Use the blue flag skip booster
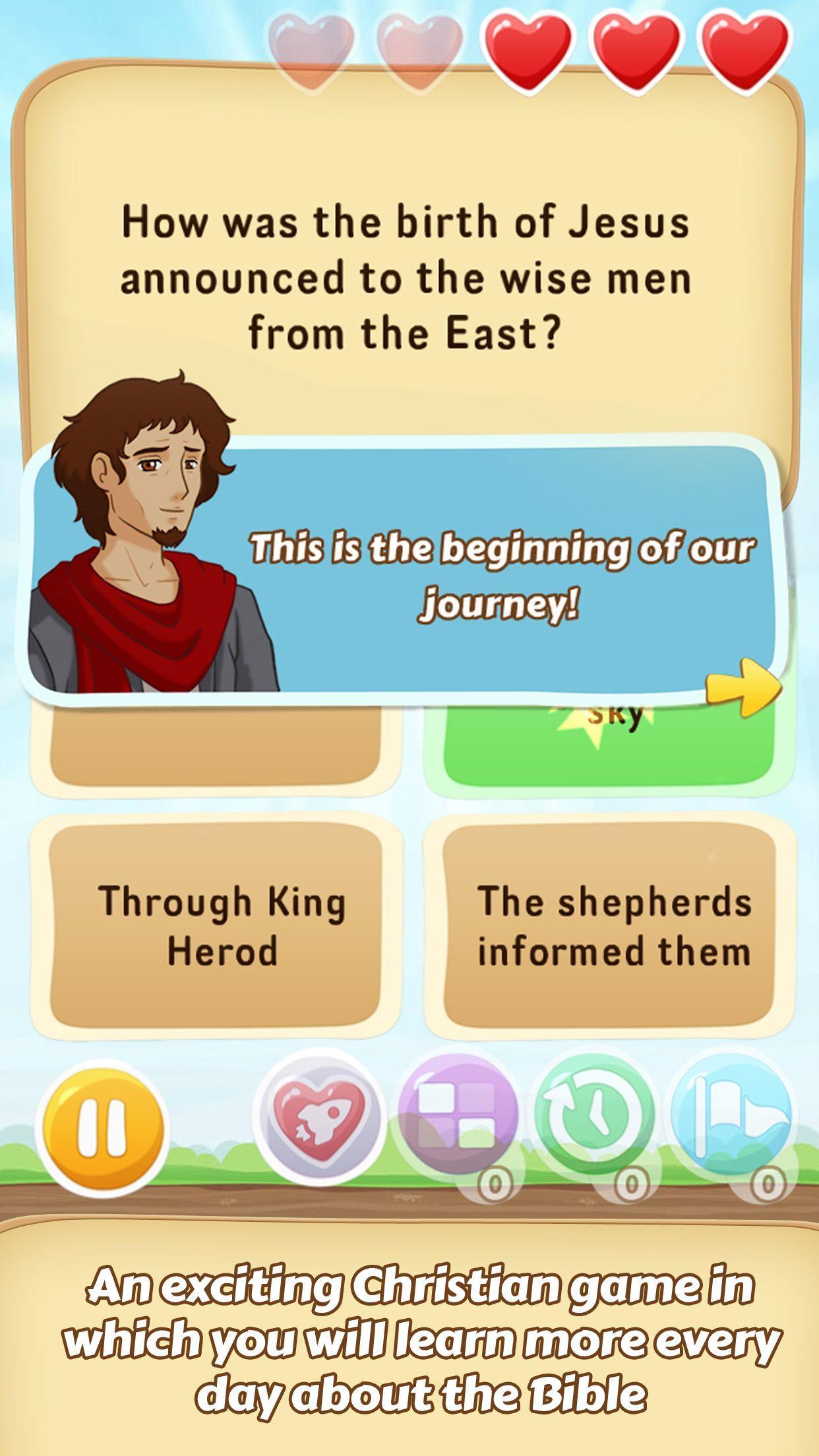Image resolution: width=819 pixels, height=1456 pixels. 731,1116
